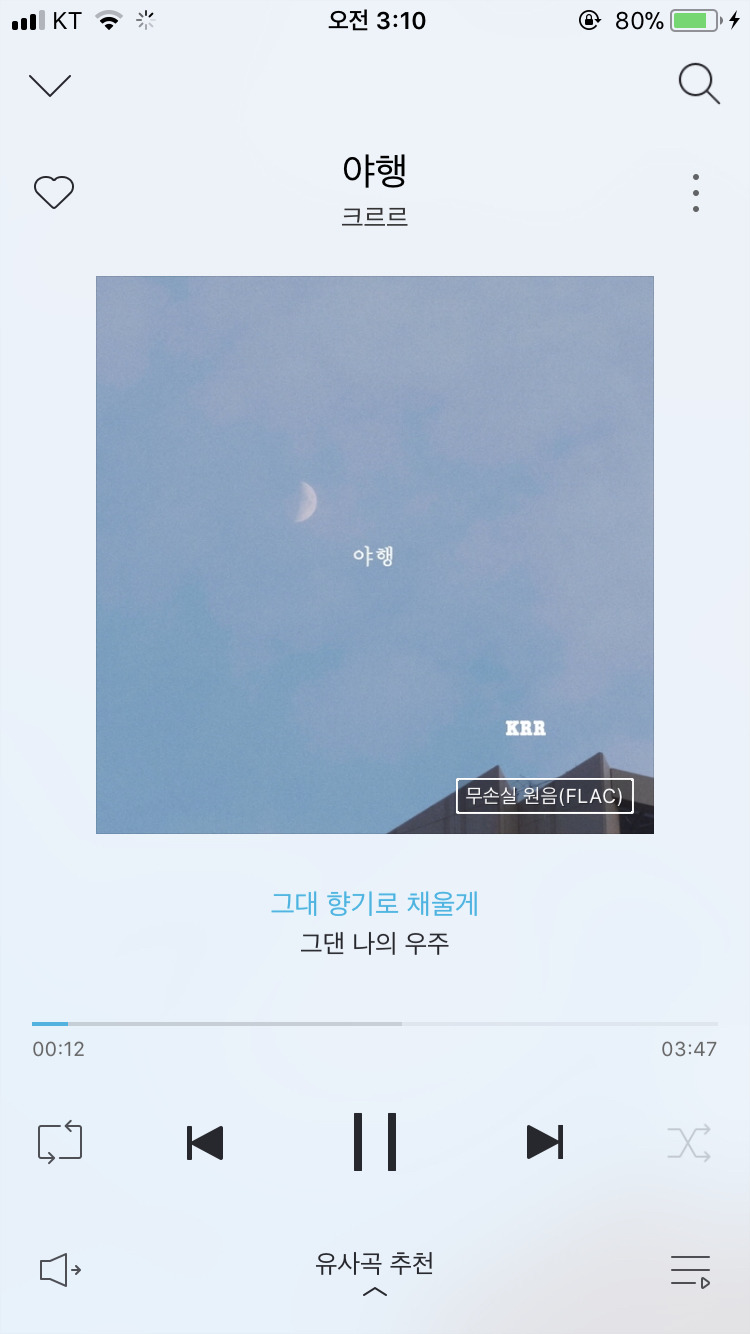Expand 유사곡 추천 similar songs
Viewport: 750px width, 1334px height.
[x=375, y=1273]
